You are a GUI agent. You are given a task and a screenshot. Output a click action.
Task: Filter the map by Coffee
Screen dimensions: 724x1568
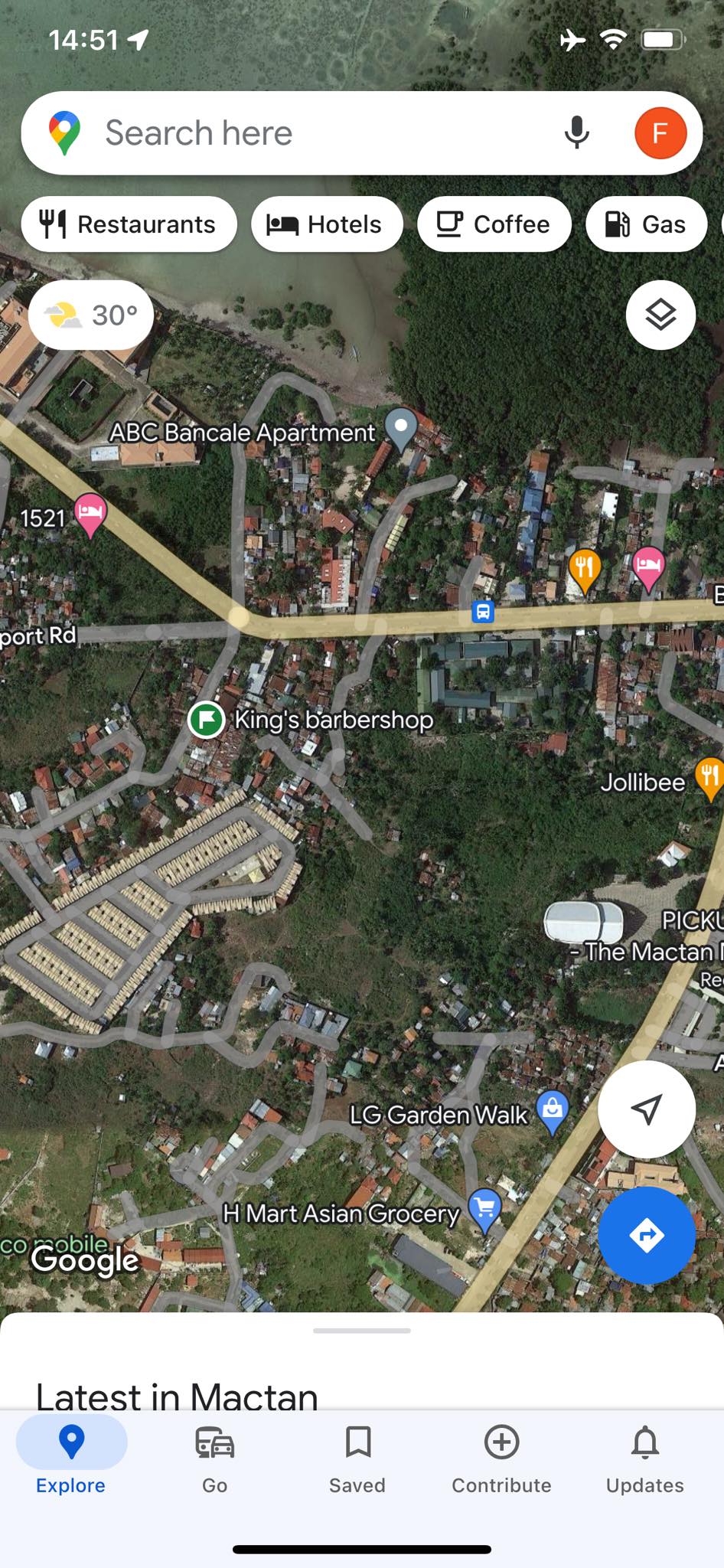[x=494, y=224]
